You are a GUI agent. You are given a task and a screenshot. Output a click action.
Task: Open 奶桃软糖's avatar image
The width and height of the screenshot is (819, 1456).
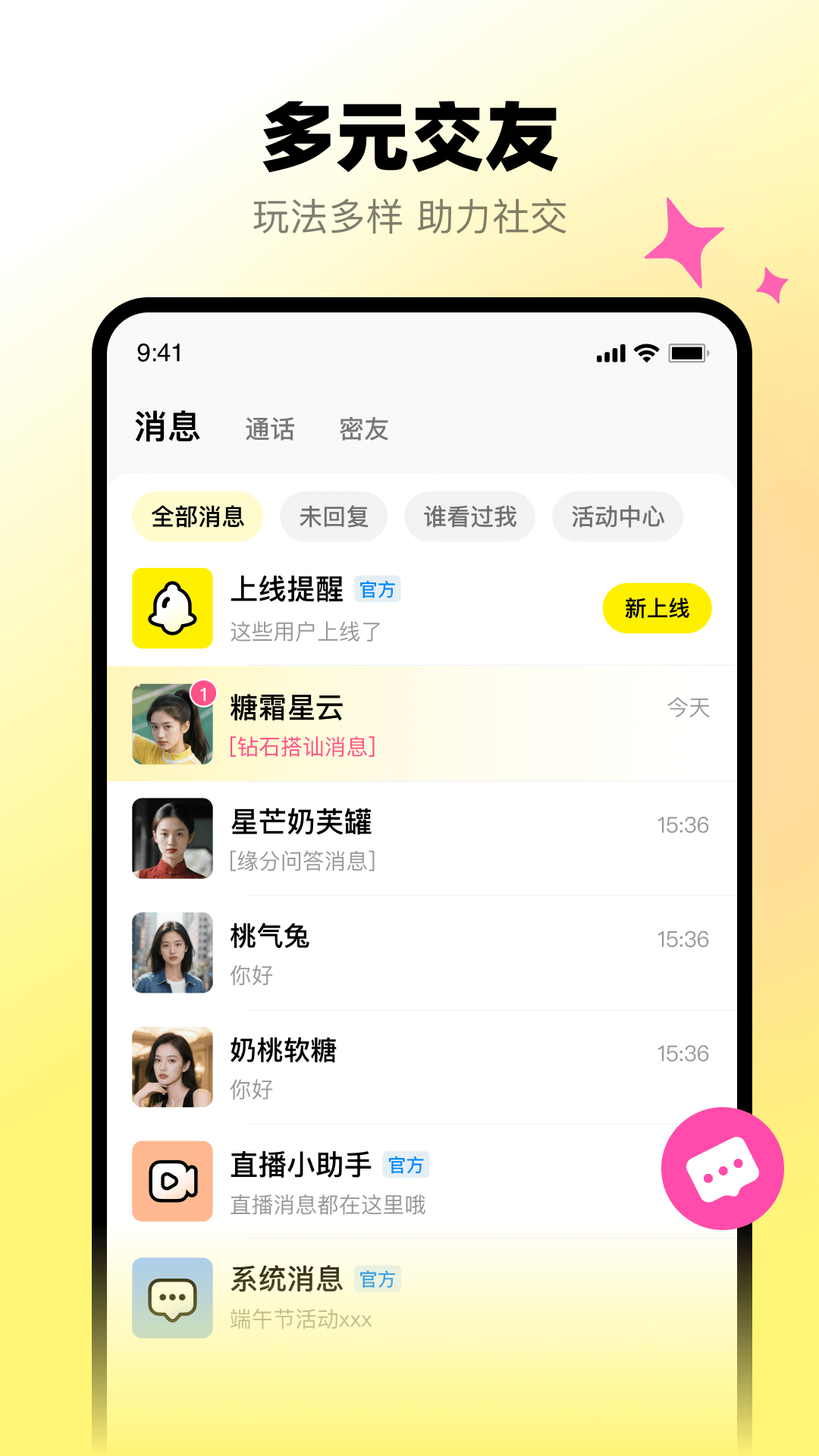point(171,1067)
